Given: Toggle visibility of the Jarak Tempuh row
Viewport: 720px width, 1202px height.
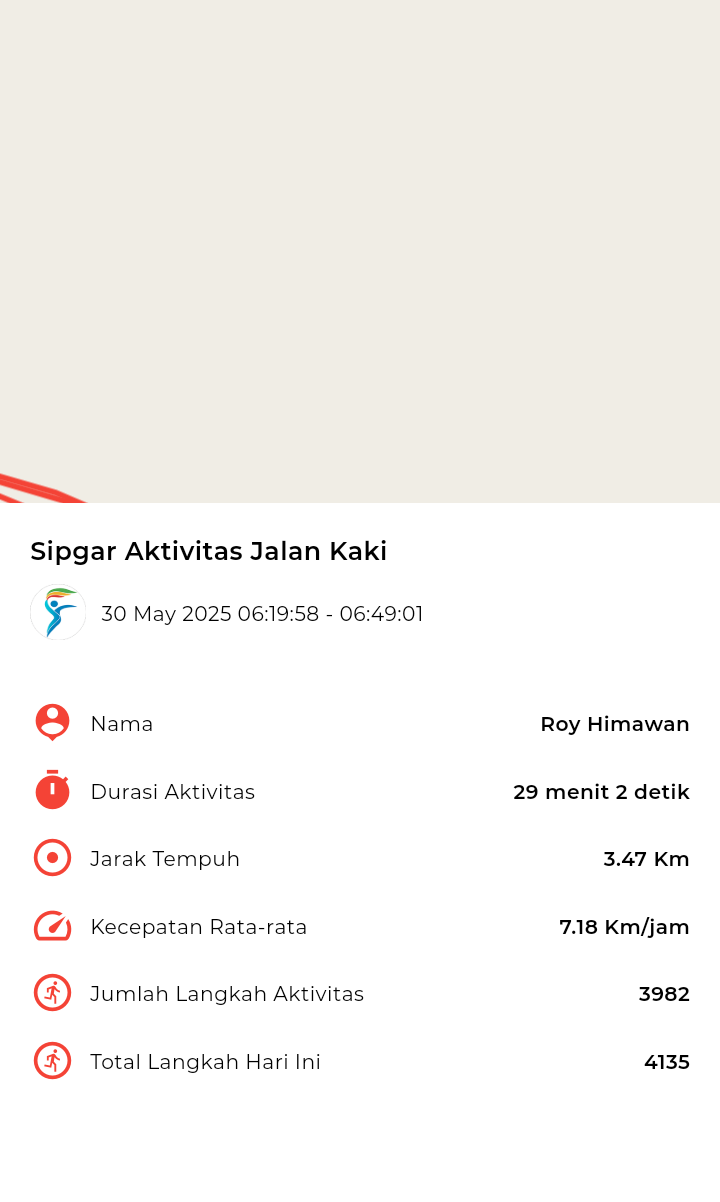Looking at the screenshot, I should click(x=360, y=857).
